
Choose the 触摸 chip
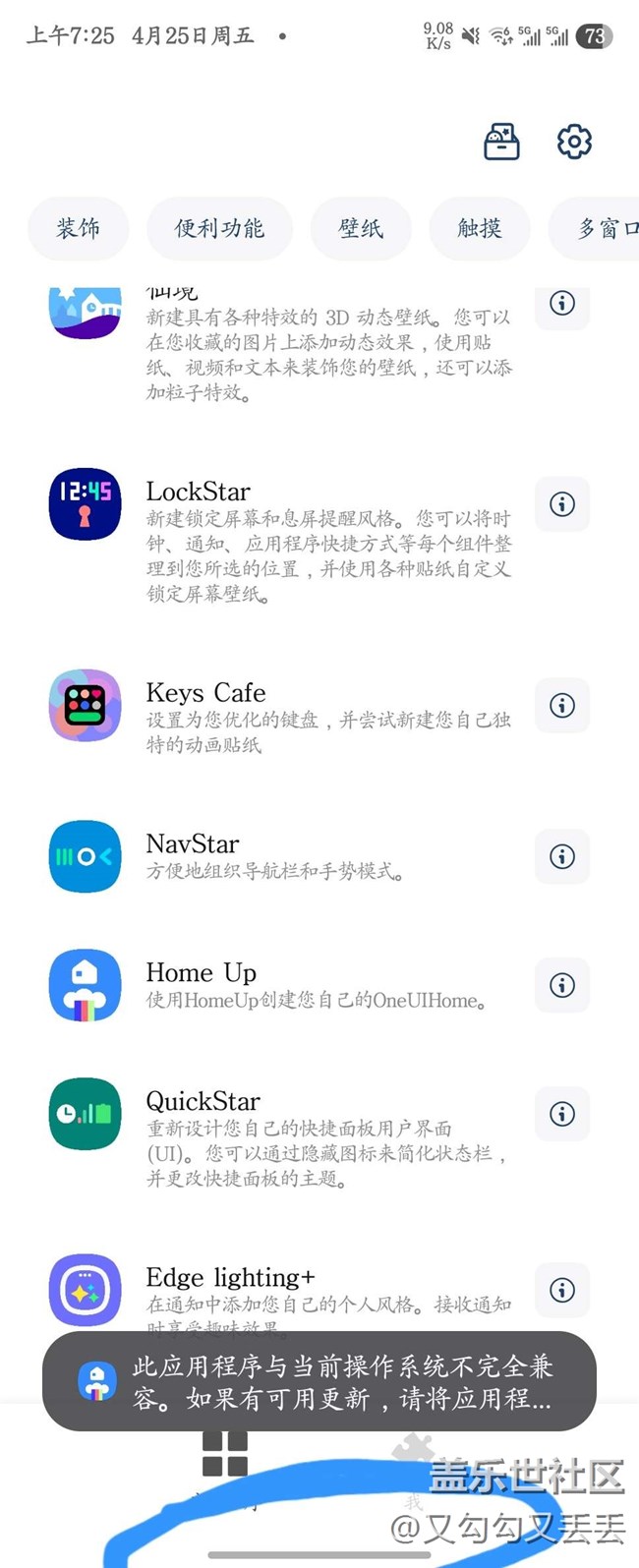(480, 228)
